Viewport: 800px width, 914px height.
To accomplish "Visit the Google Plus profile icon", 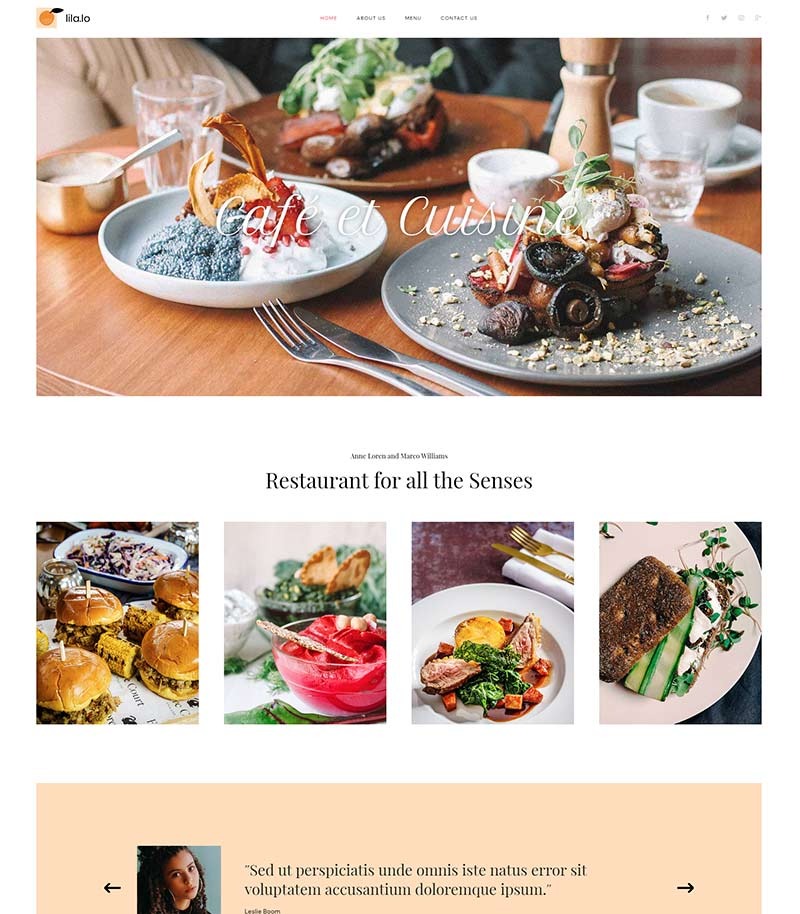I will click(758, 18).
